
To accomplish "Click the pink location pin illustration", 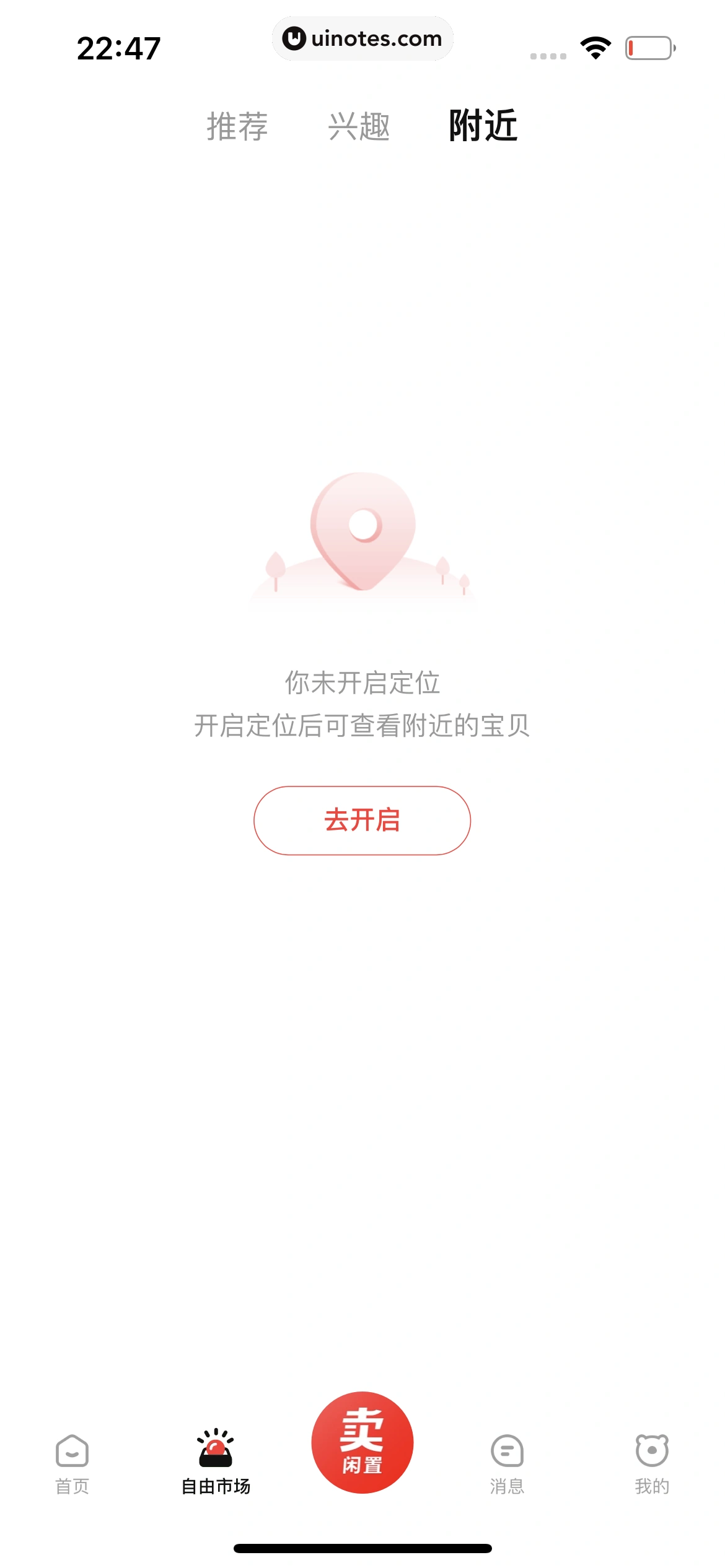I will pyautogui.click(x=361, y=533).
